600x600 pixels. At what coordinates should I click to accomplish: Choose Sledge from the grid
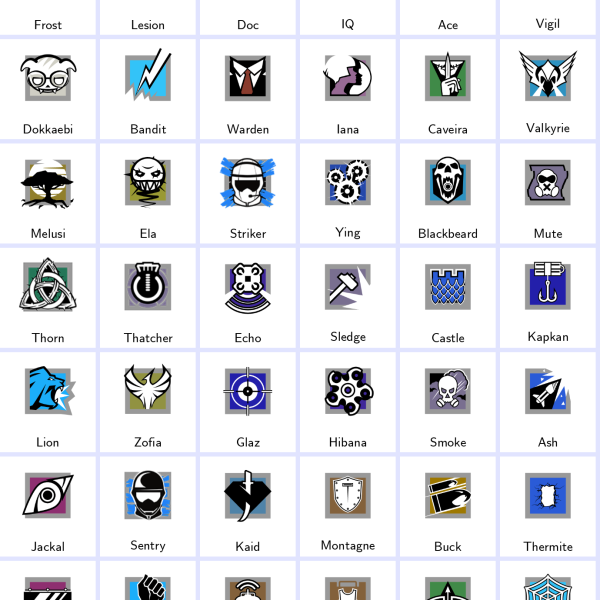348,286
